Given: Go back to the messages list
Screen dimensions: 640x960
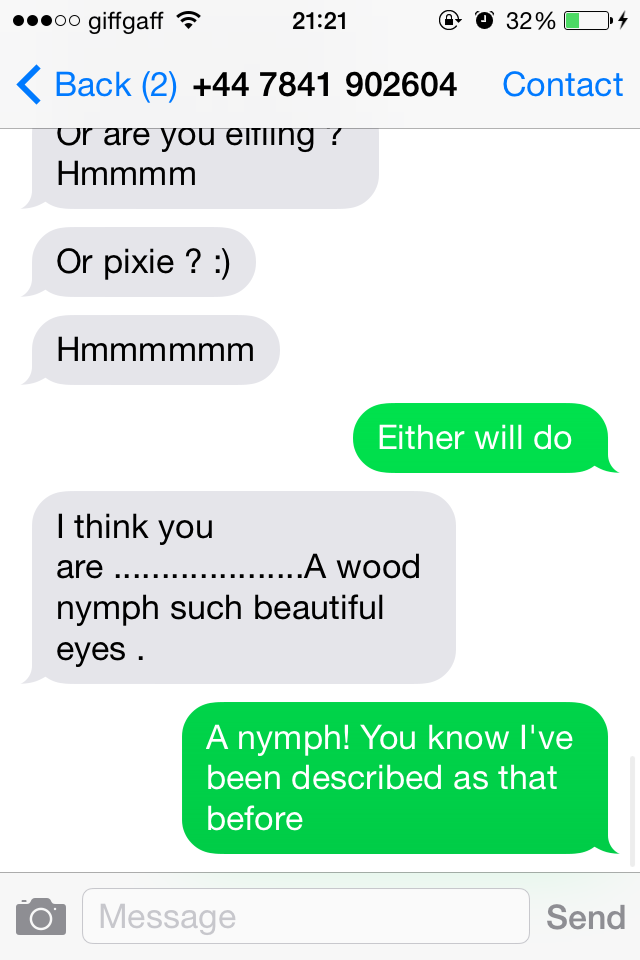Looking at the screenshot, I should 95,85.
